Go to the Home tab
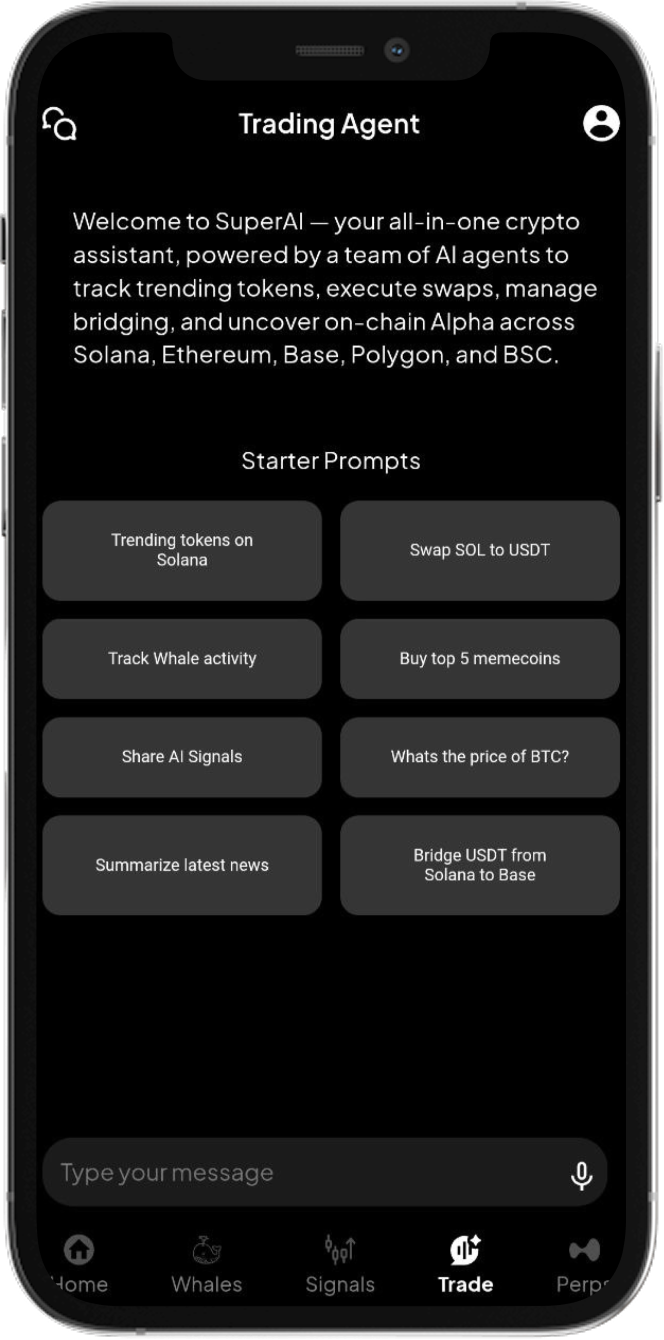The height and width of the screenshot is (1340, 664). click(x=80, y=1263)
